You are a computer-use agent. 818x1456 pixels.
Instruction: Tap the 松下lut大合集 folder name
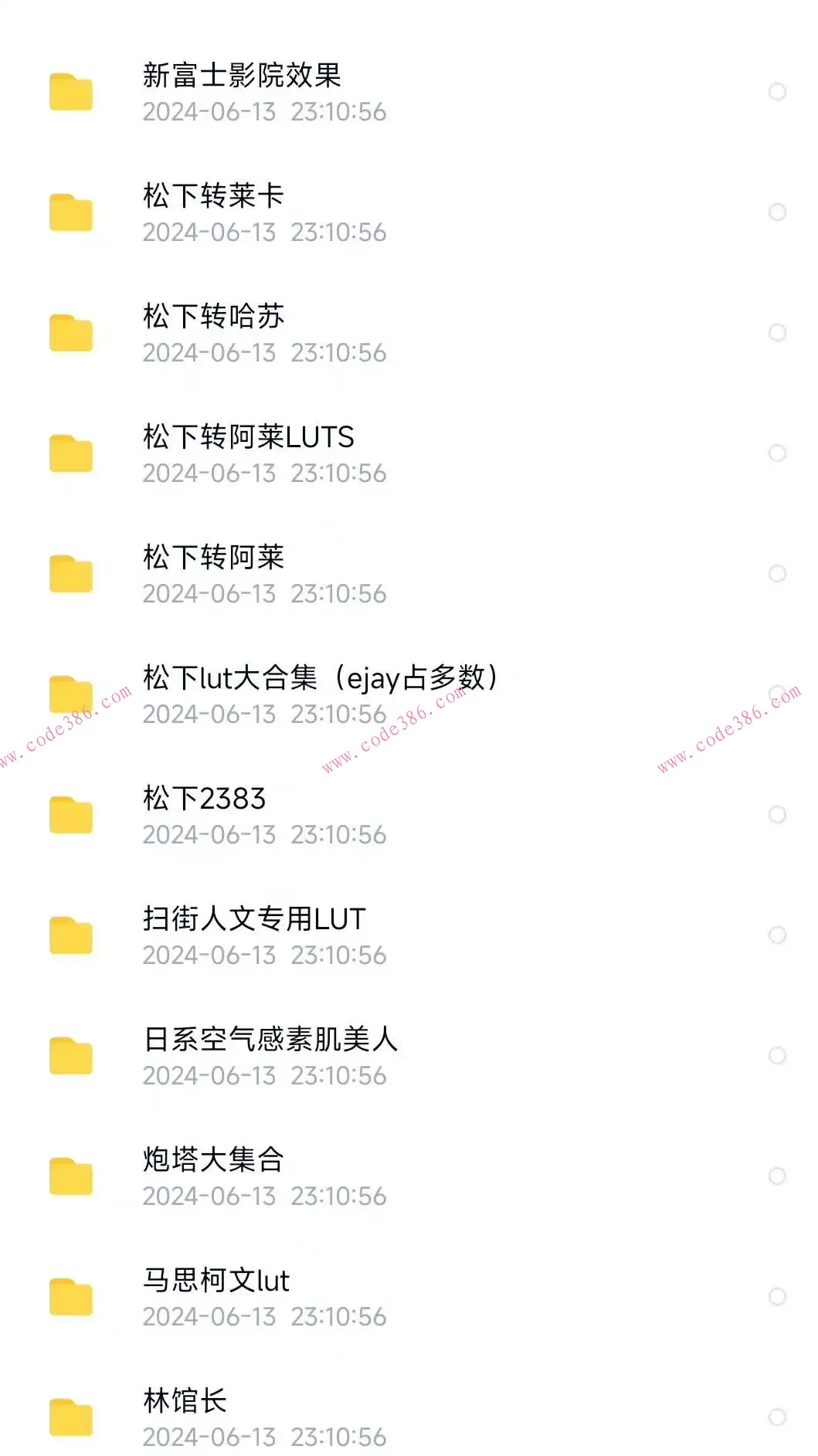pyautogui.click(x=321, y=677)
